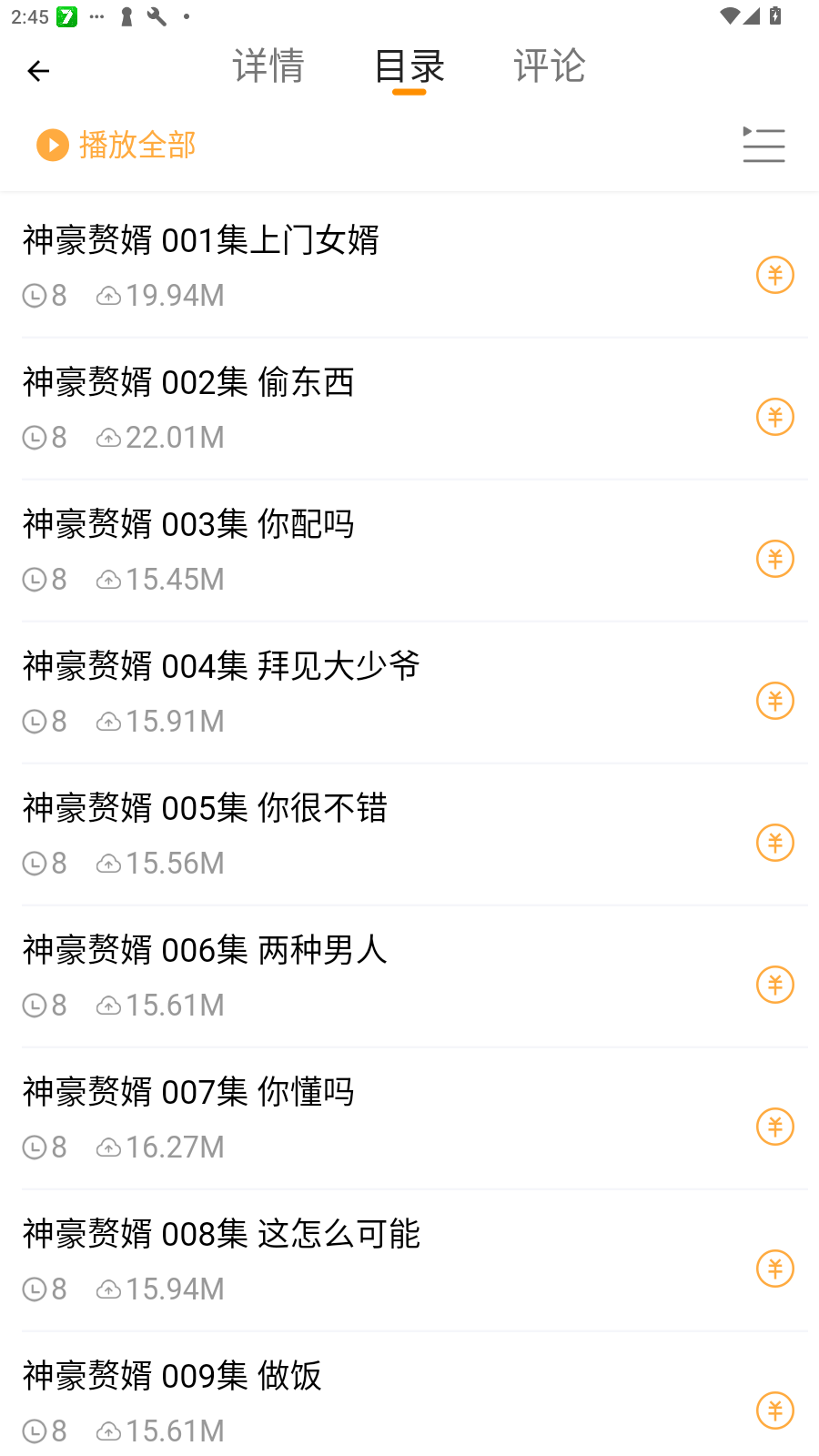
Task: Tap the cloud size icon under episode 002
Action: pyautogui.click(x=108, y=437)
